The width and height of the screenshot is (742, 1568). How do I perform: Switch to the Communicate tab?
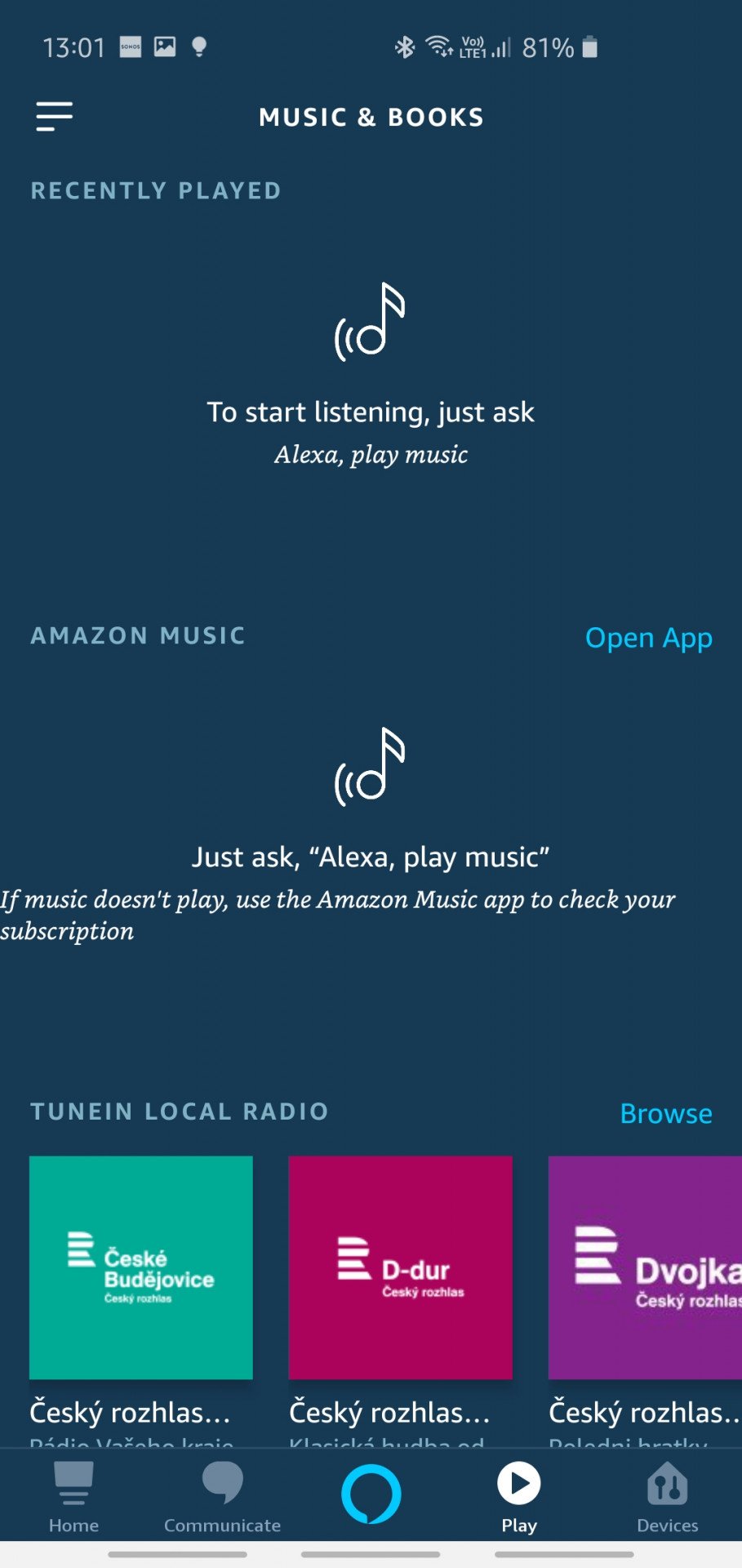pos(222,1497)
